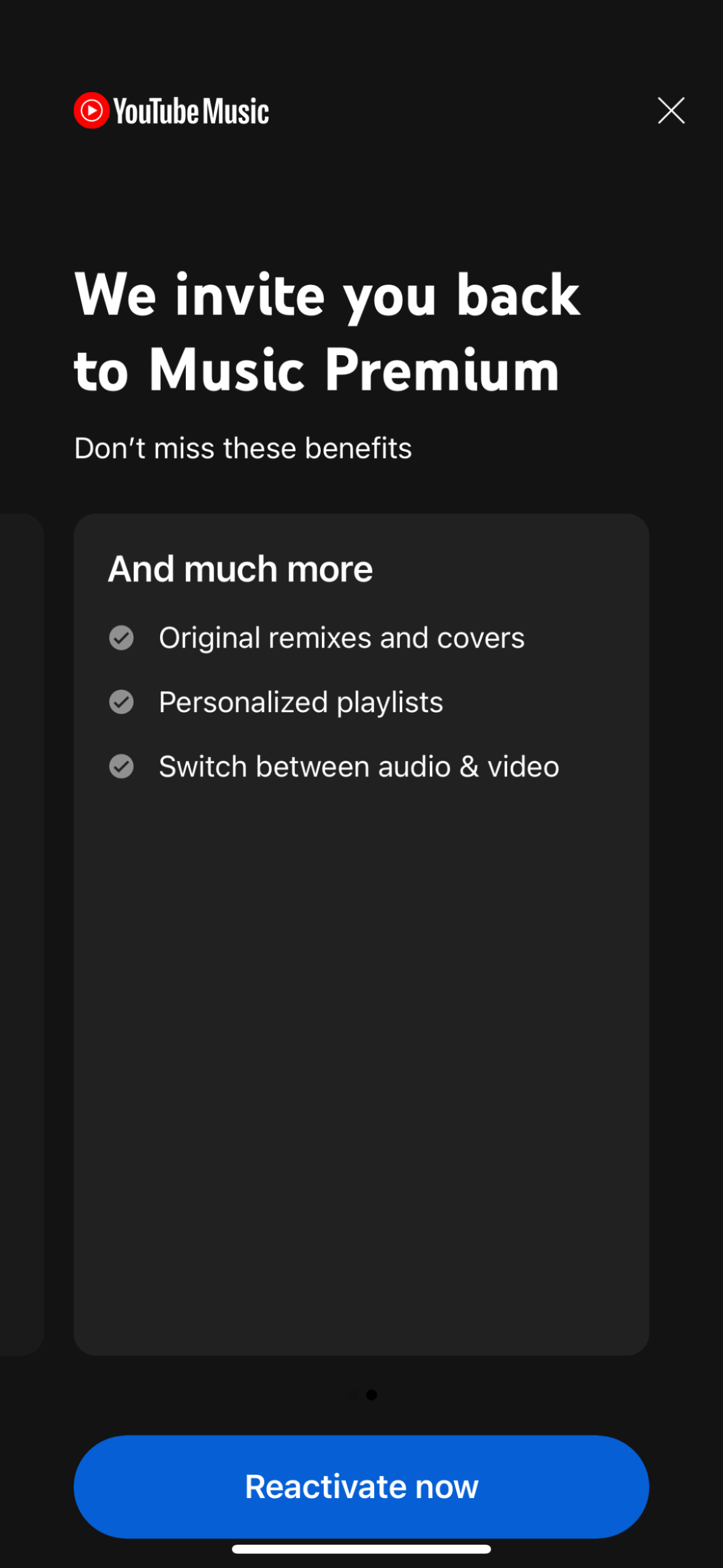Click the YouTube Music red play logo

tap(90, 110)
